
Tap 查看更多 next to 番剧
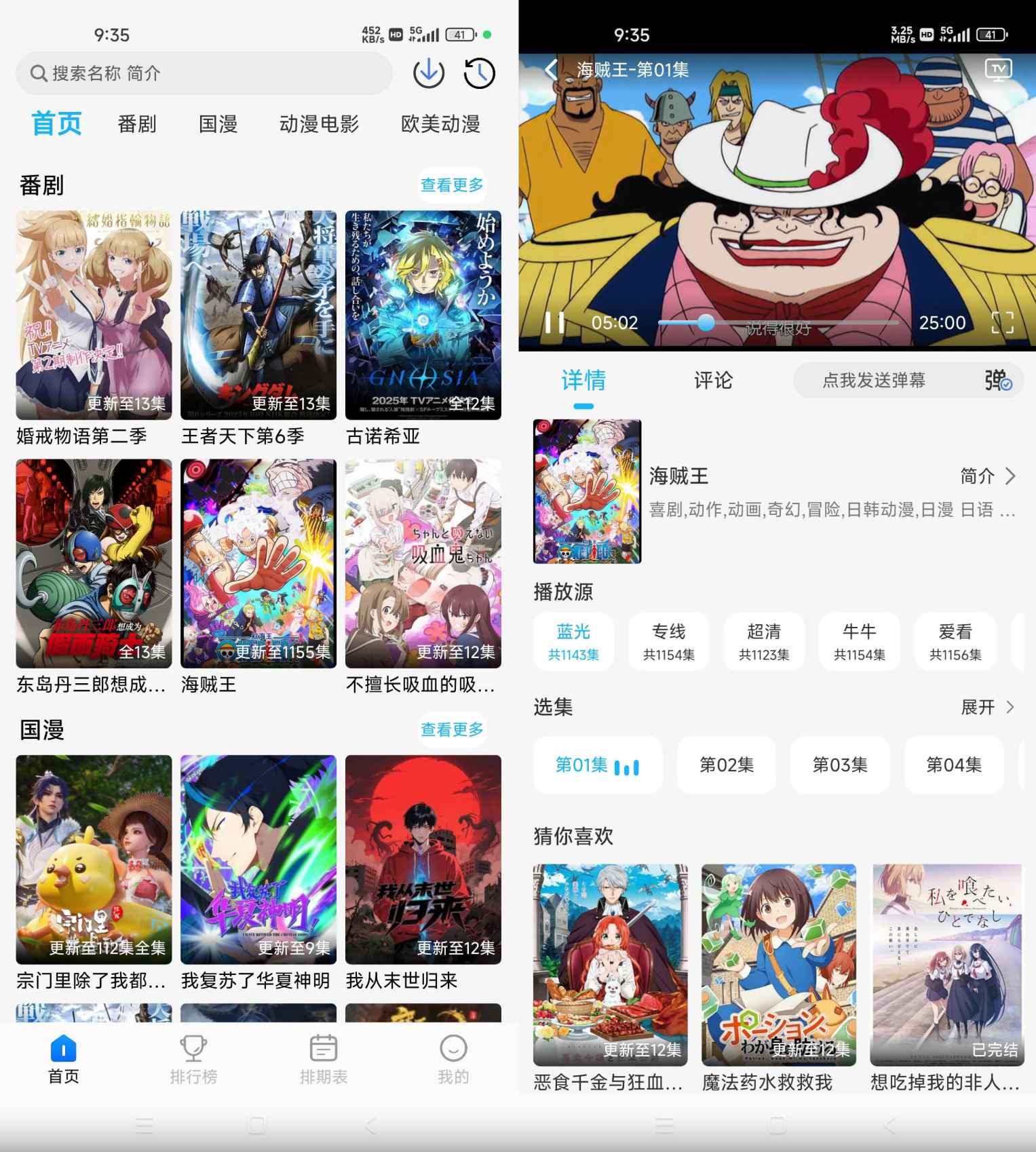[452, 183]
